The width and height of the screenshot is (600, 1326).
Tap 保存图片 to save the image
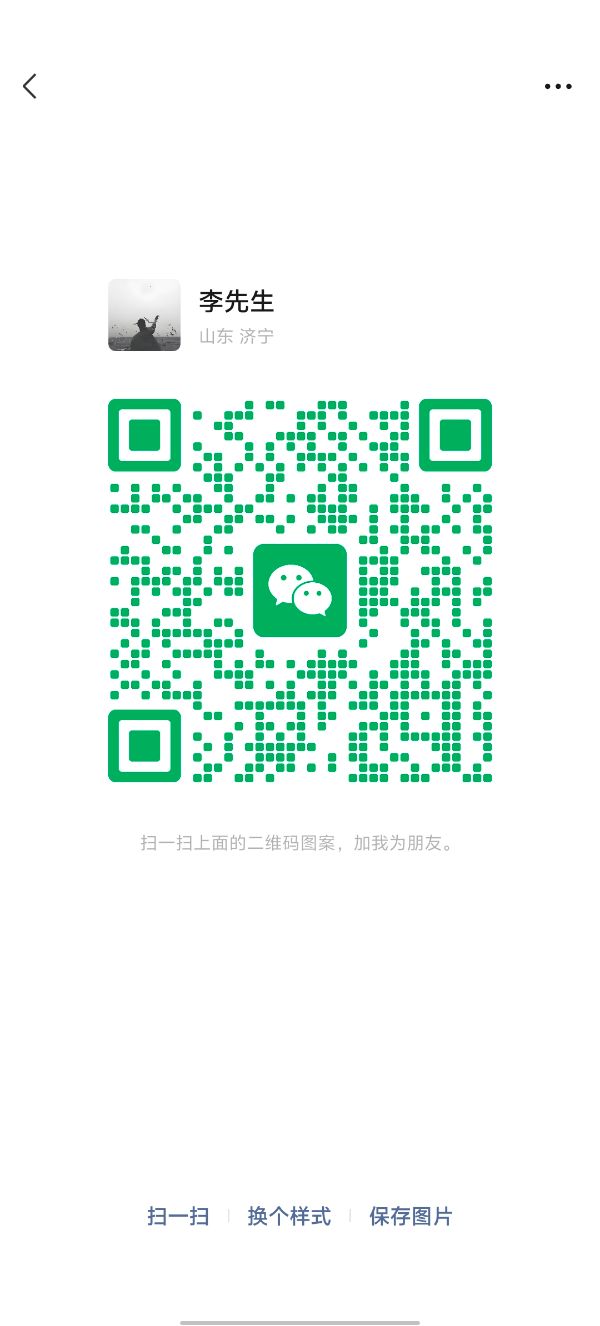(x=411, y=1216)
